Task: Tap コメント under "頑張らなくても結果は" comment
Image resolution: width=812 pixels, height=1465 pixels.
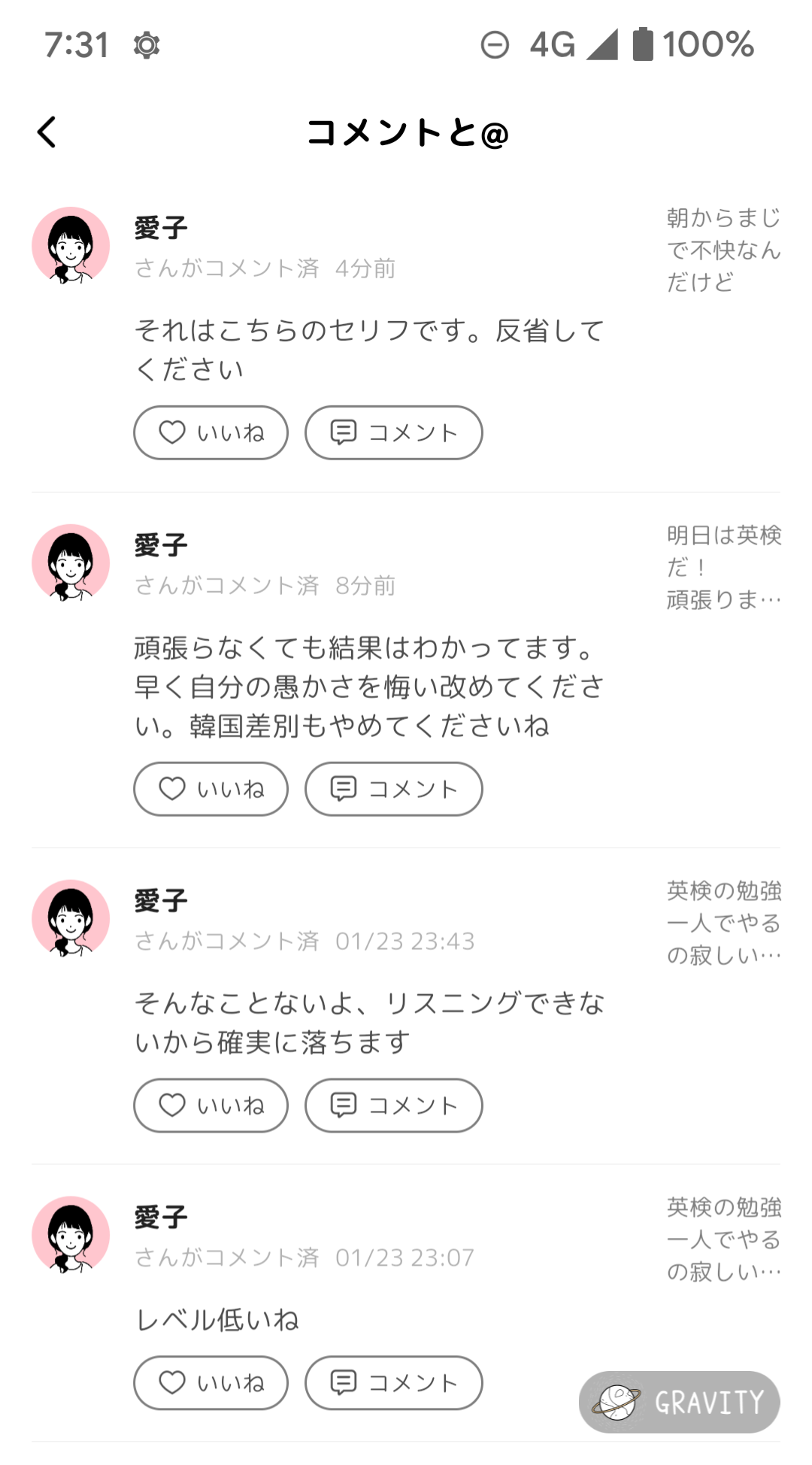Action: 393,789
